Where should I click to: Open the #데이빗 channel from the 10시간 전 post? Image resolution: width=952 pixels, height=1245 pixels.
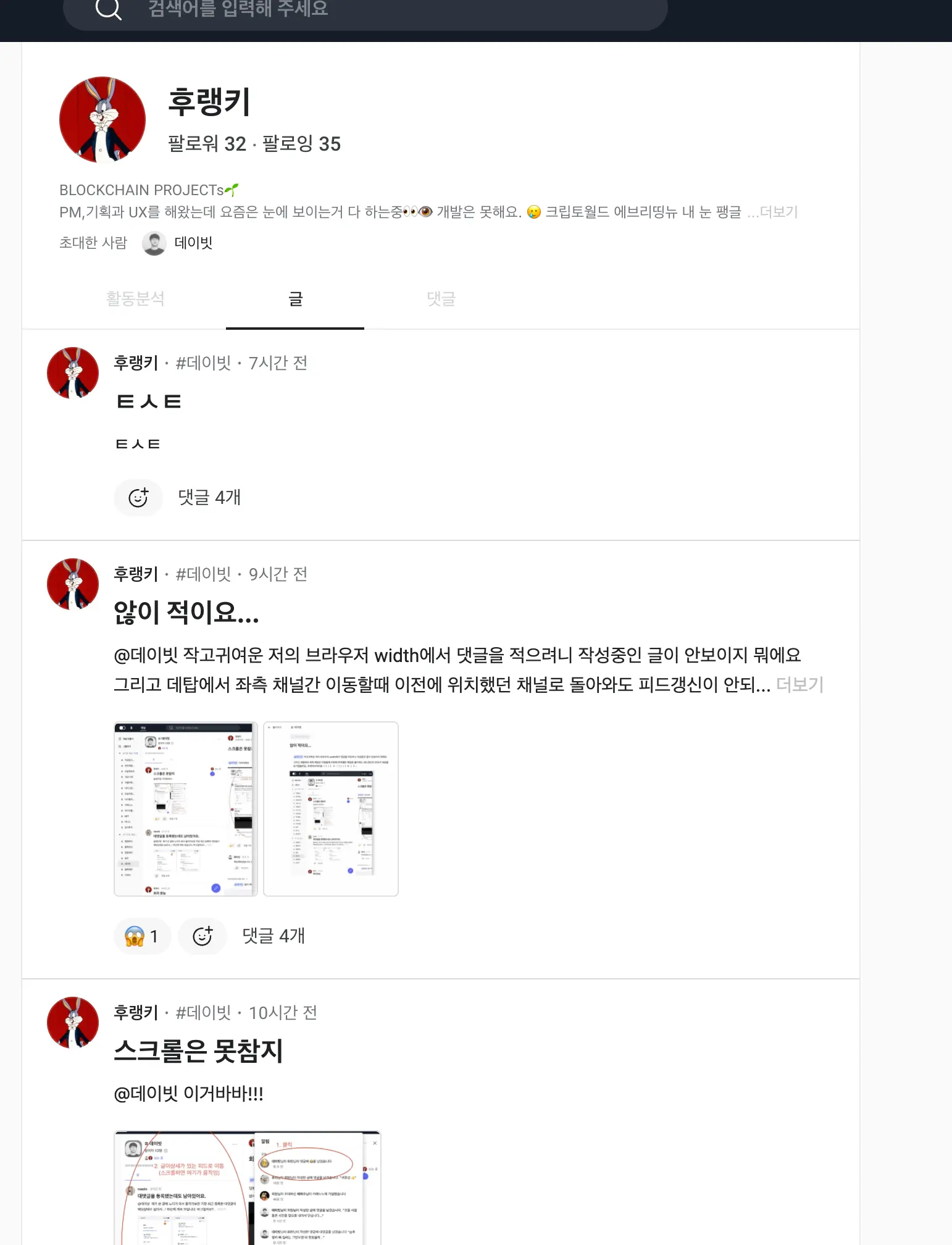pyautogui.click(x=203, y=1013)
